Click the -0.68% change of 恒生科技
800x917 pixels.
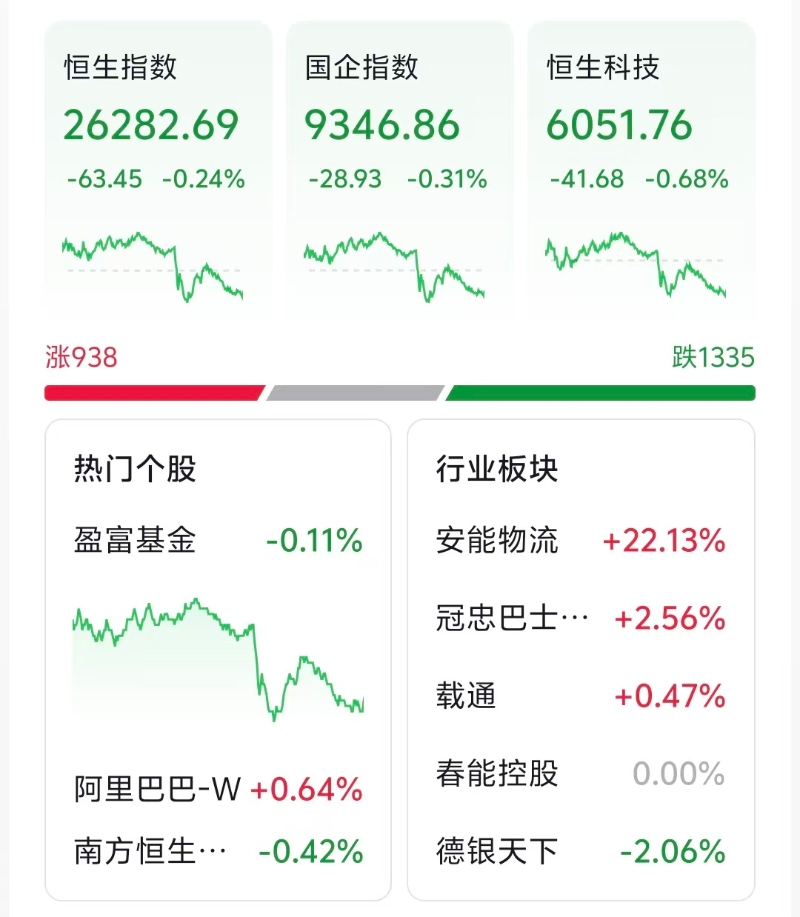point(685,180)
